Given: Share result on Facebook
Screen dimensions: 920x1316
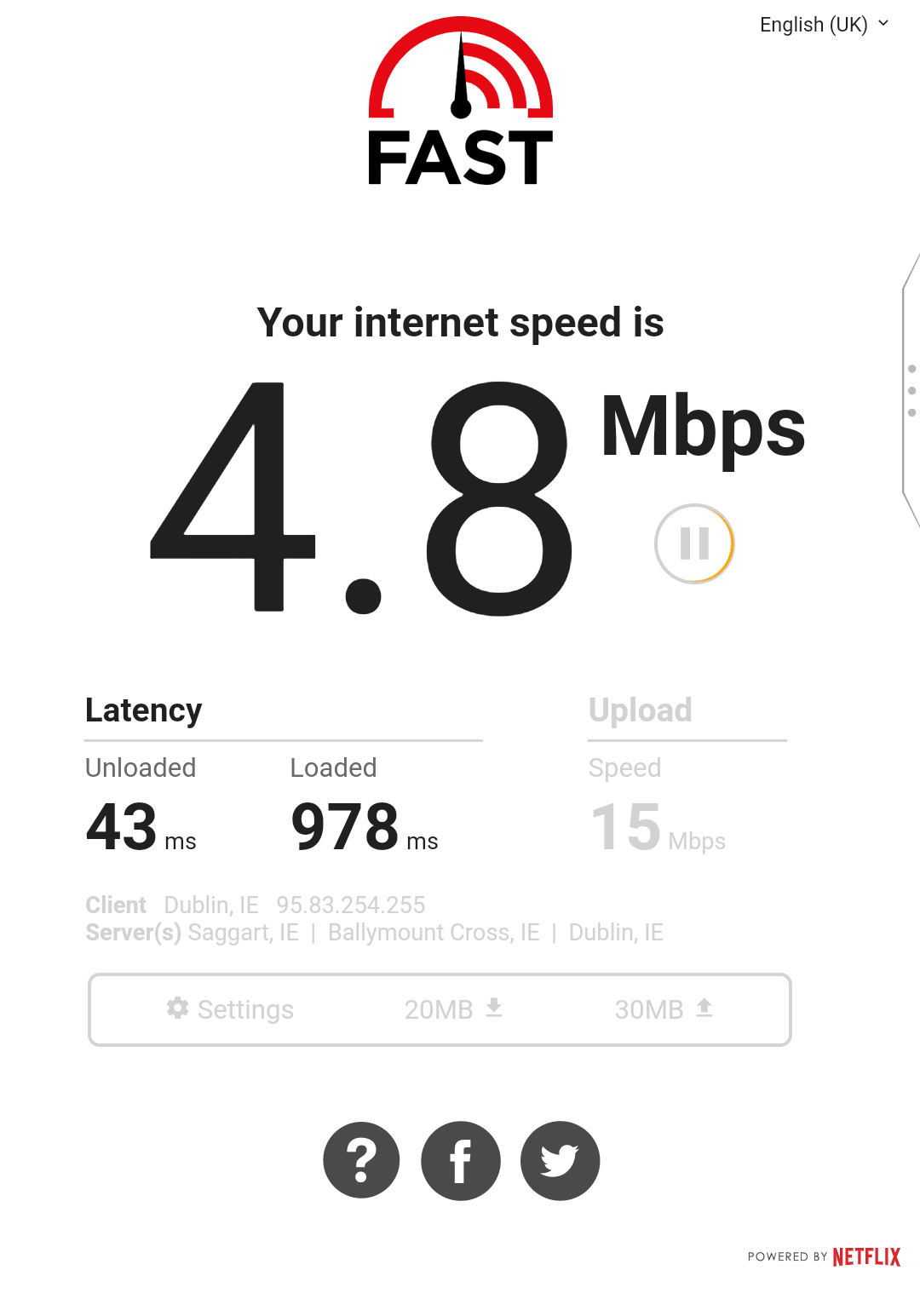Looking at the screenshot, I should (461, 1160).
